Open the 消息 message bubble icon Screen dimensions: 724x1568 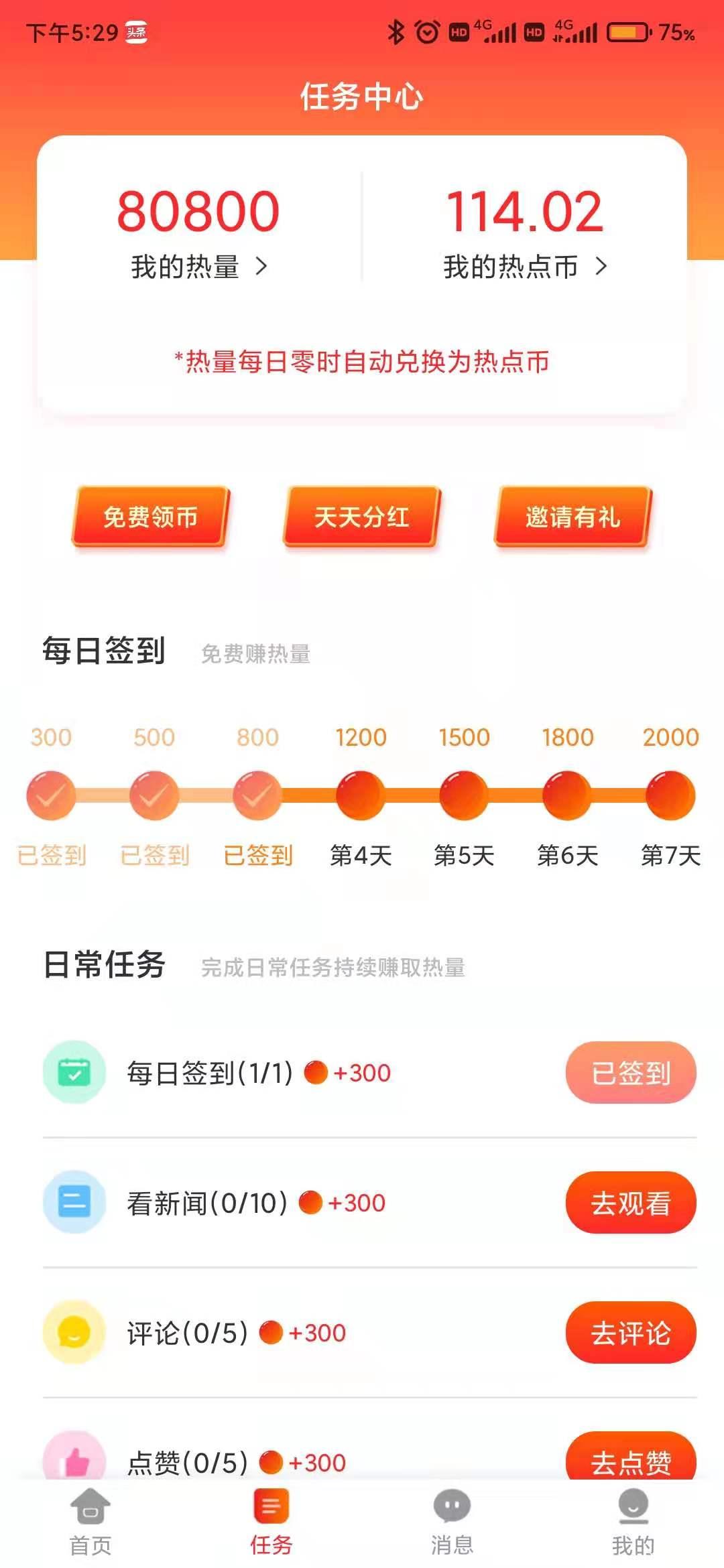point(450,1506)
